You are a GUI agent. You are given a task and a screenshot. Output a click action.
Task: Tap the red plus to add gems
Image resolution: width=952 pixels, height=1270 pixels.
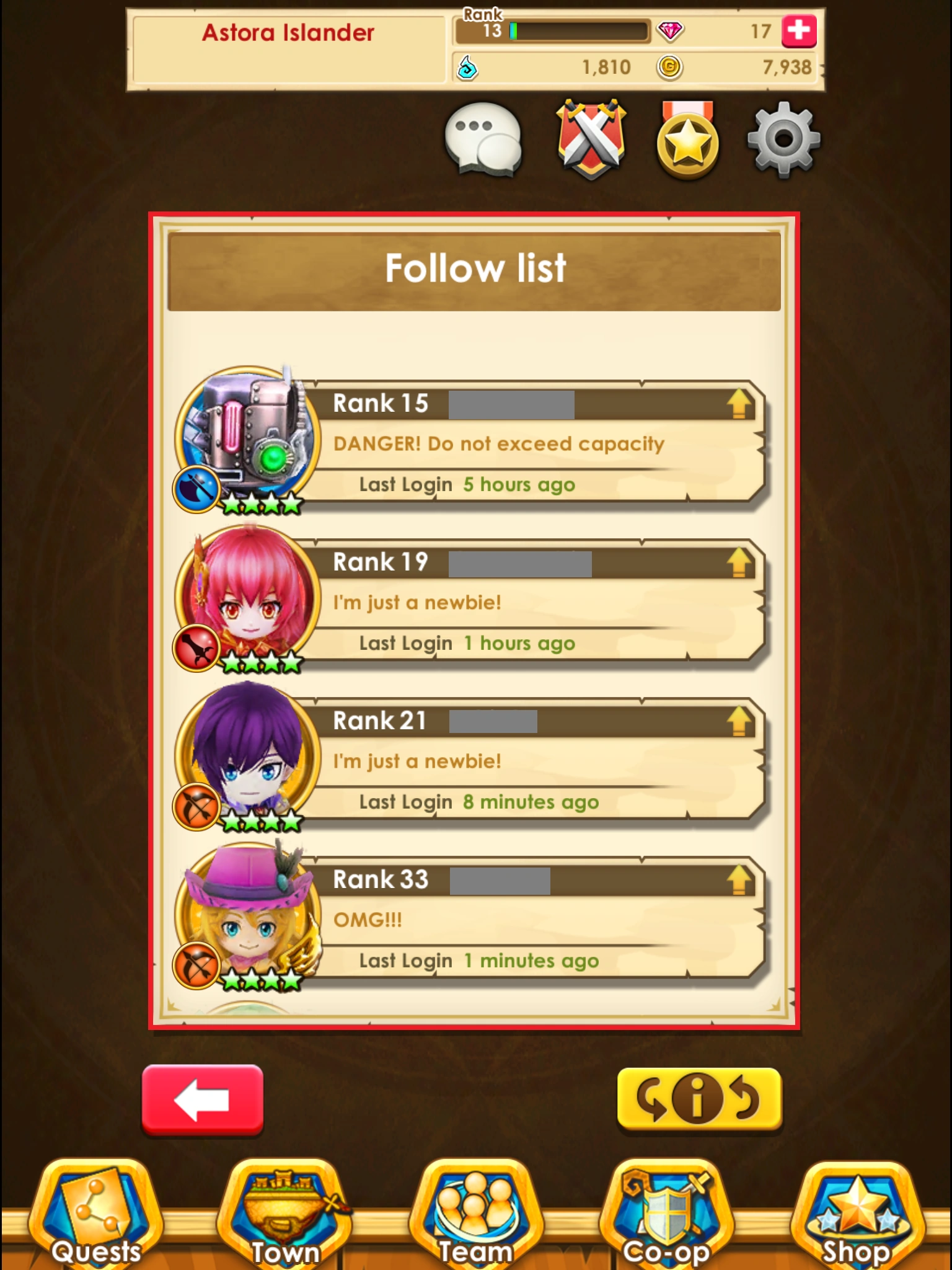point(799,30)
